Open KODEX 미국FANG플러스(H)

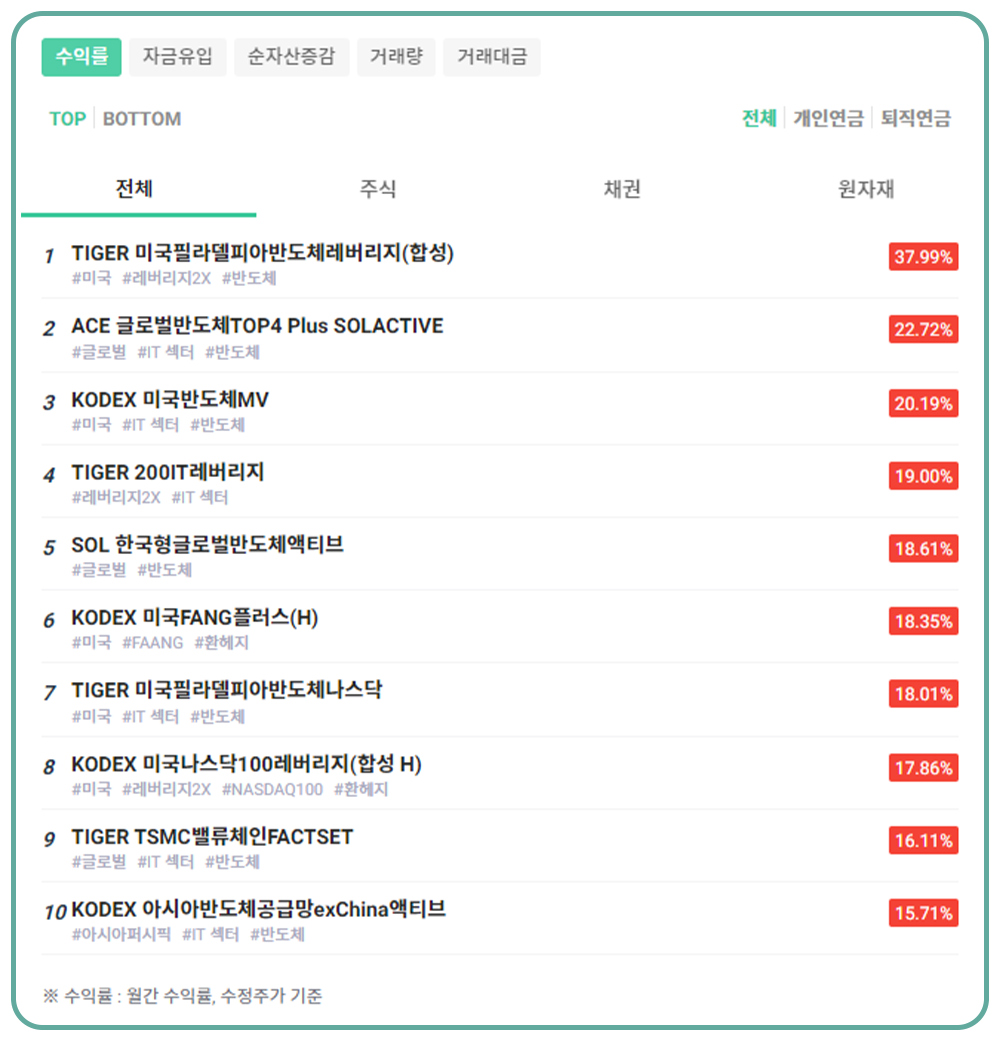194,618
